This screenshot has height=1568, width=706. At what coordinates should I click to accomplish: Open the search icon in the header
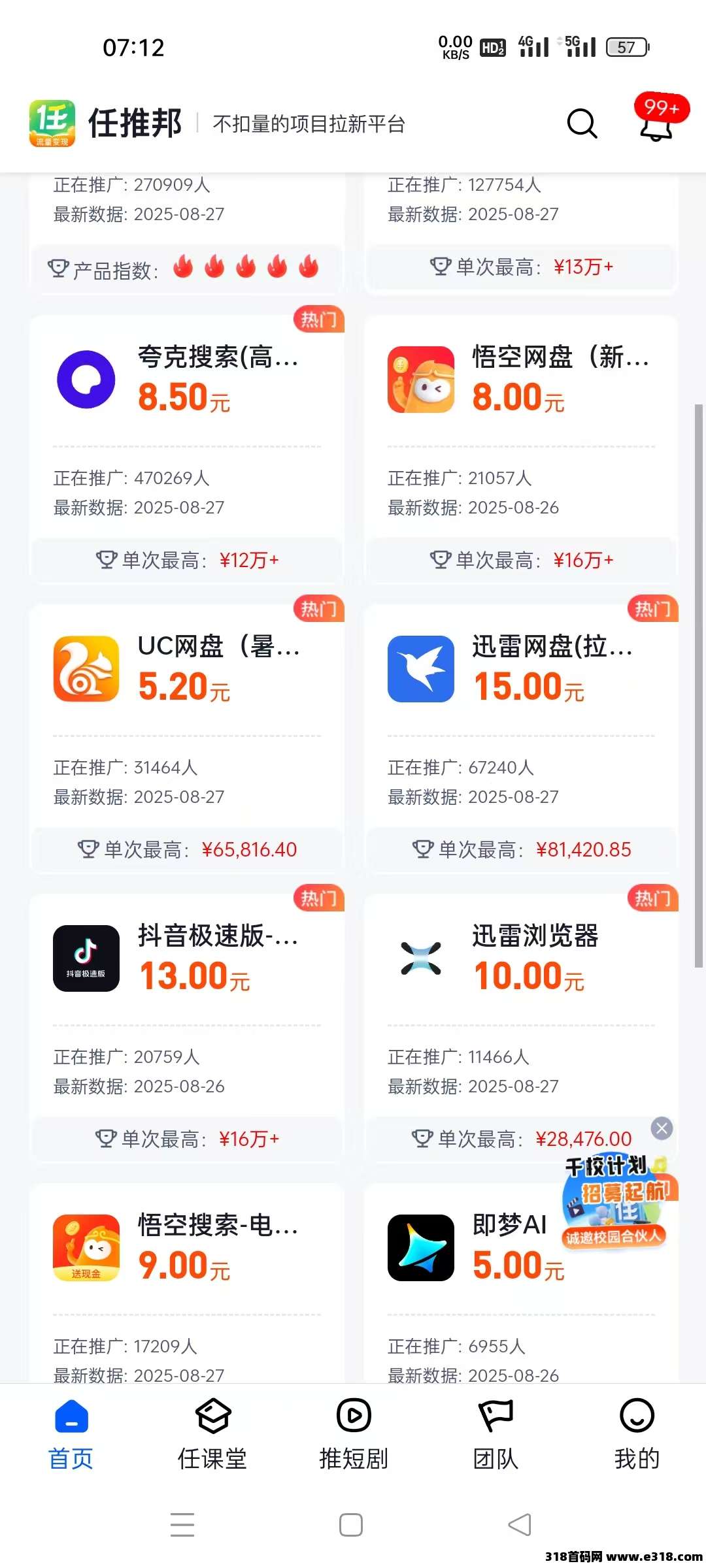(582, 123)
